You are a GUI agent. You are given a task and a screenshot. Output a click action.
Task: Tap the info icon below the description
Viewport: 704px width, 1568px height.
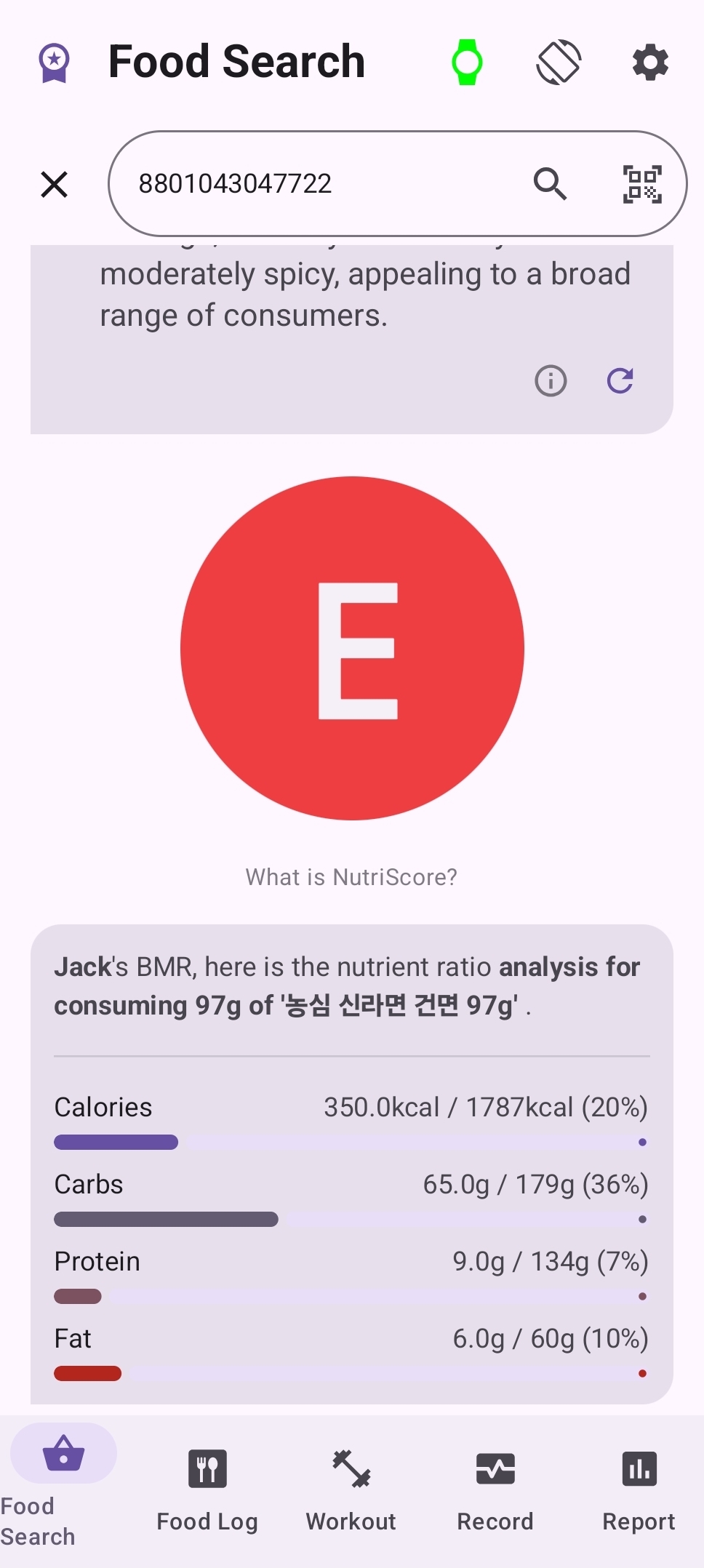tap(551, 380)
